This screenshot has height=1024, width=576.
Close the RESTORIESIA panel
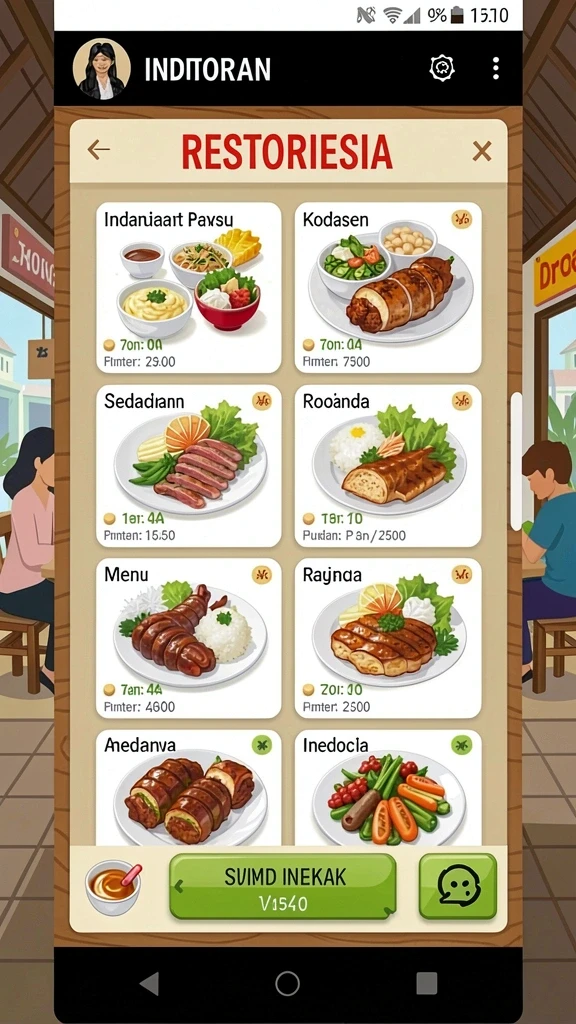[482, 152]
